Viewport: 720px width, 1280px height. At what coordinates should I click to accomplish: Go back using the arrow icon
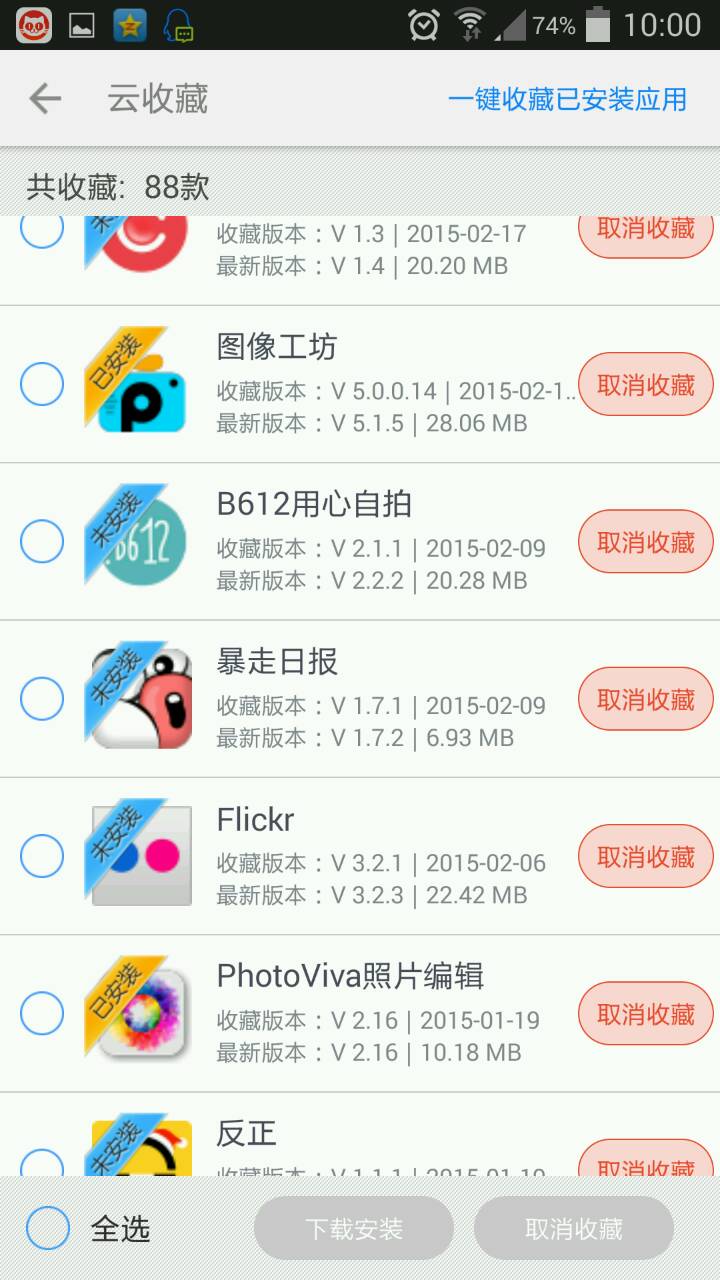tap(45, 98)
